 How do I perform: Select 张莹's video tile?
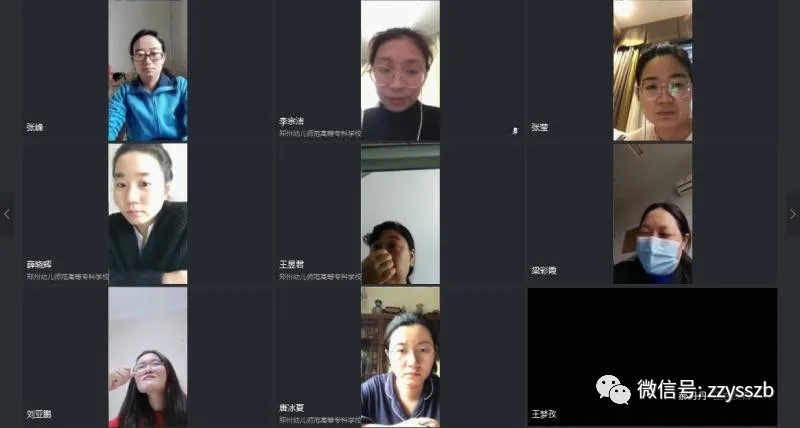click(x=652, y=71)
